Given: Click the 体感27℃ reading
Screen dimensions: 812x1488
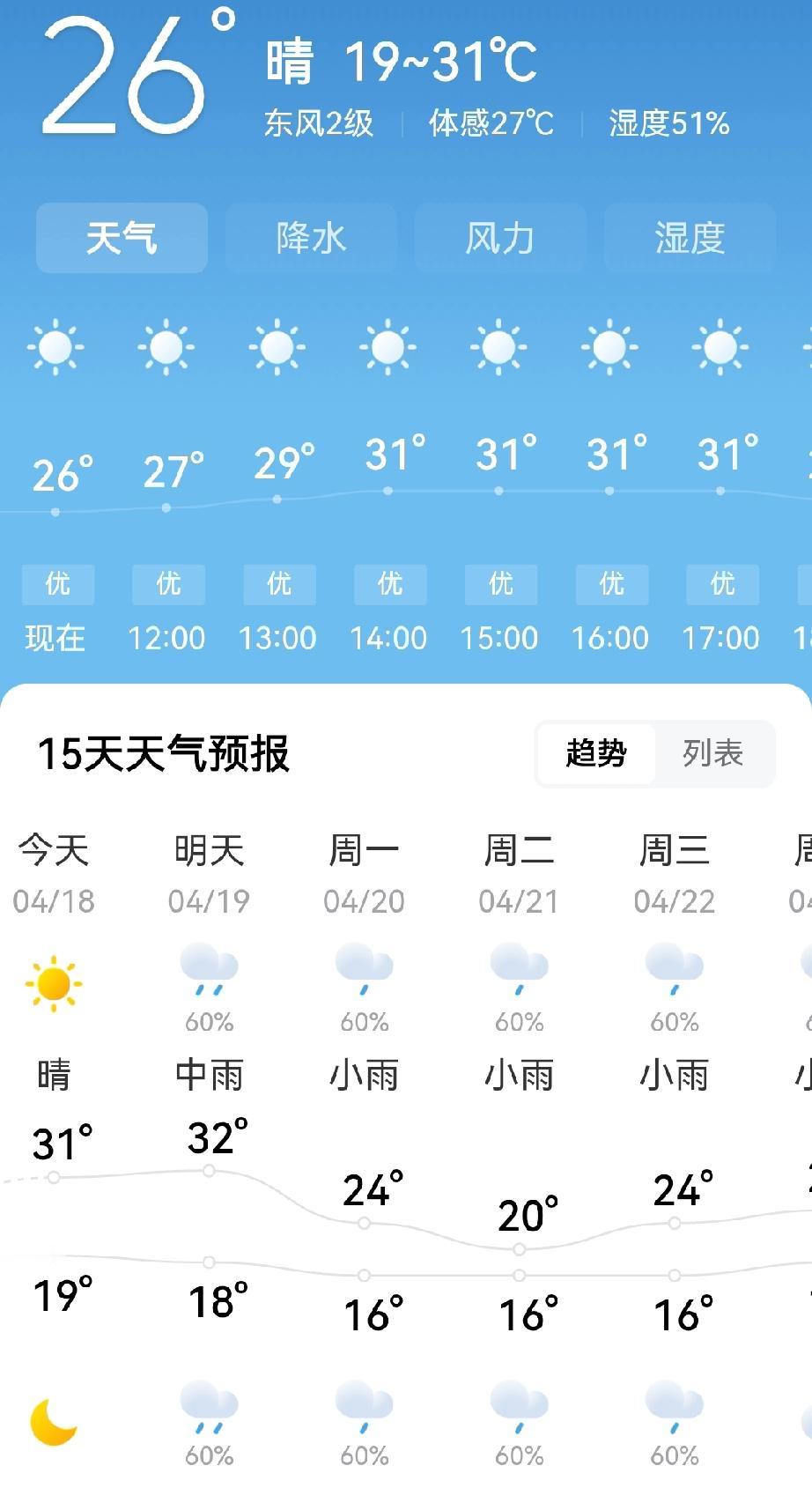Looking at the screenshot, I should tap(491, 124).
